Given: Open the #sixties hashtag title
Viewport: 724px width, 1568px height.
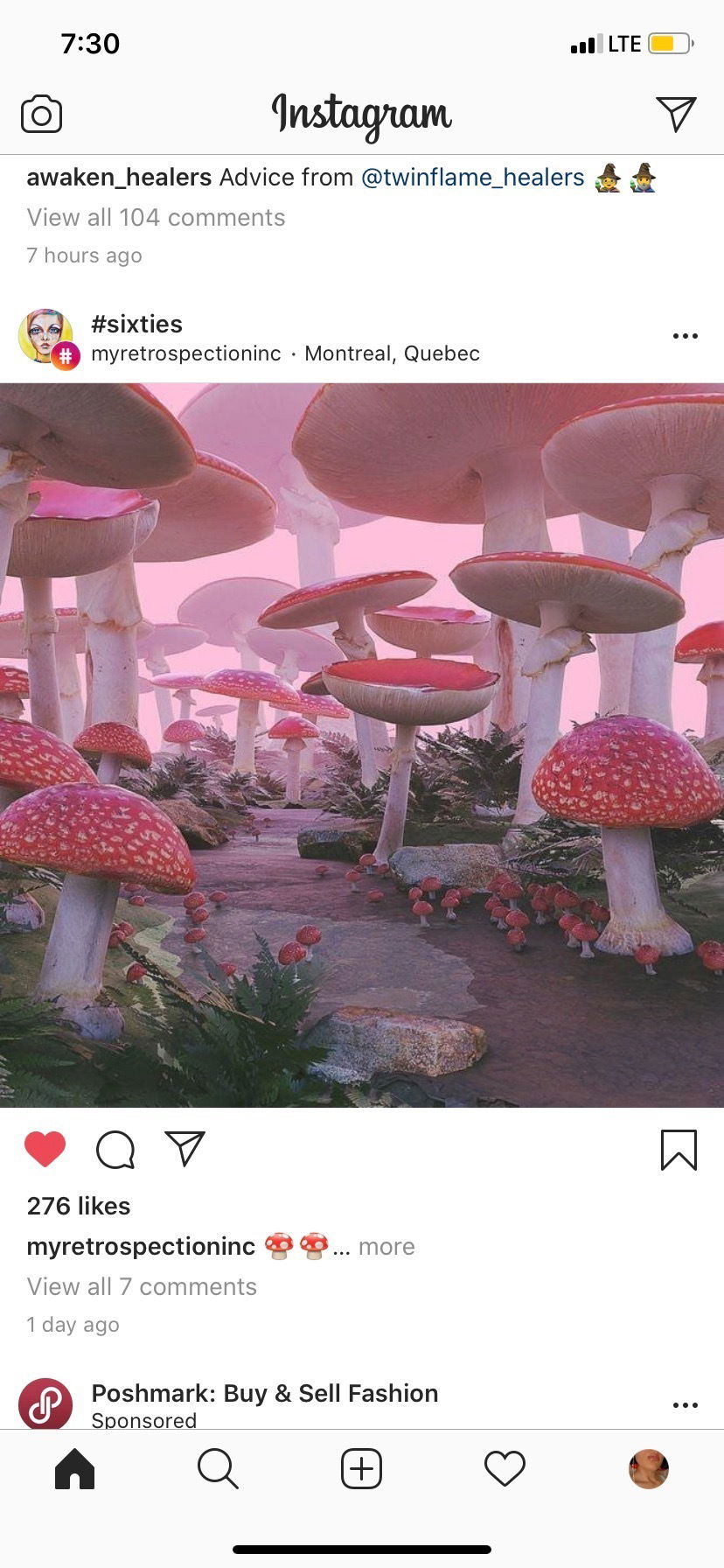Looking at the screenshot, I should pyautogui.click(x=137, y=325).
